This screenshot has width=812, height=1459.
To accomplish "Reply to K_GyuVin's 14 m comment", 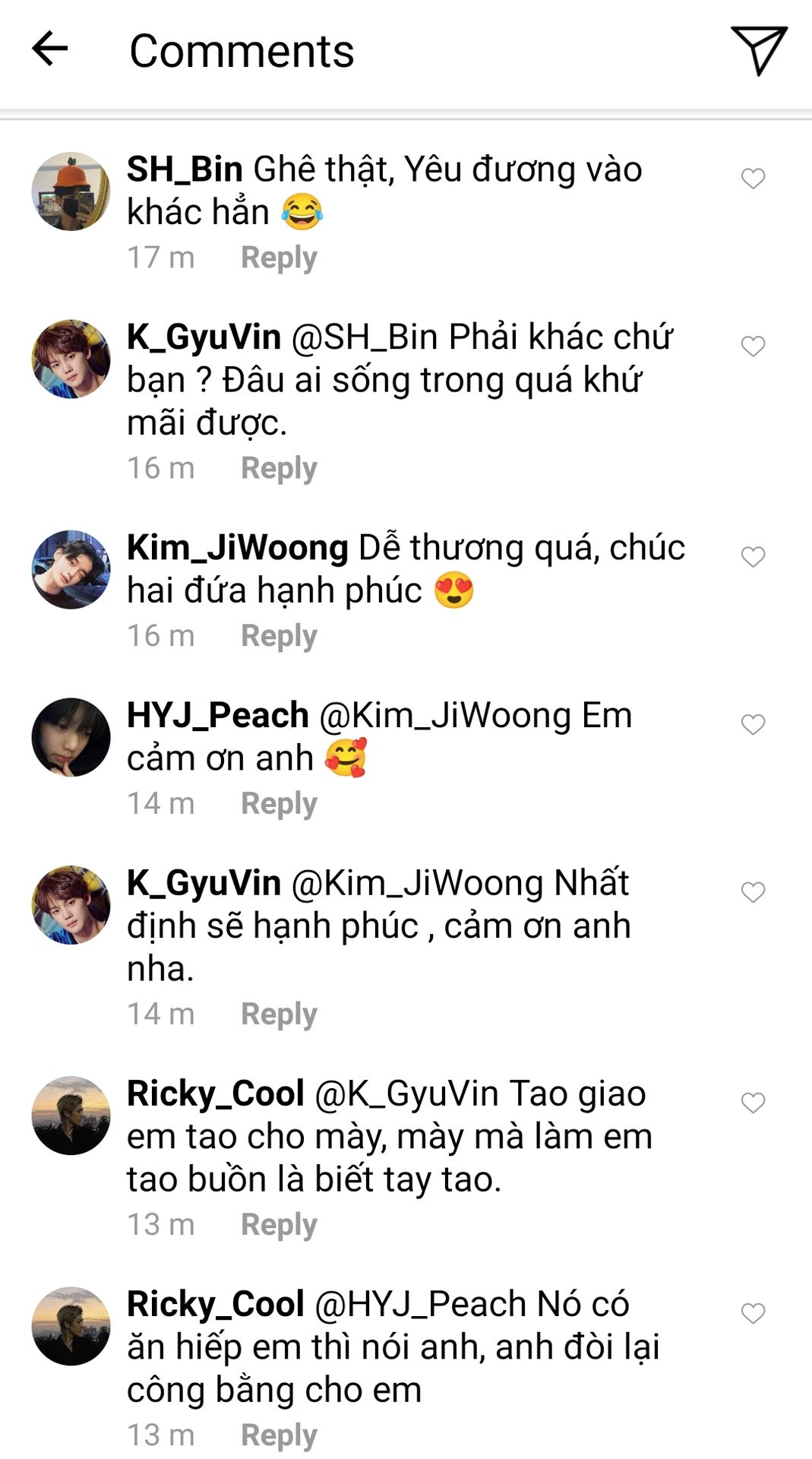I will (x=279, y=1014).
